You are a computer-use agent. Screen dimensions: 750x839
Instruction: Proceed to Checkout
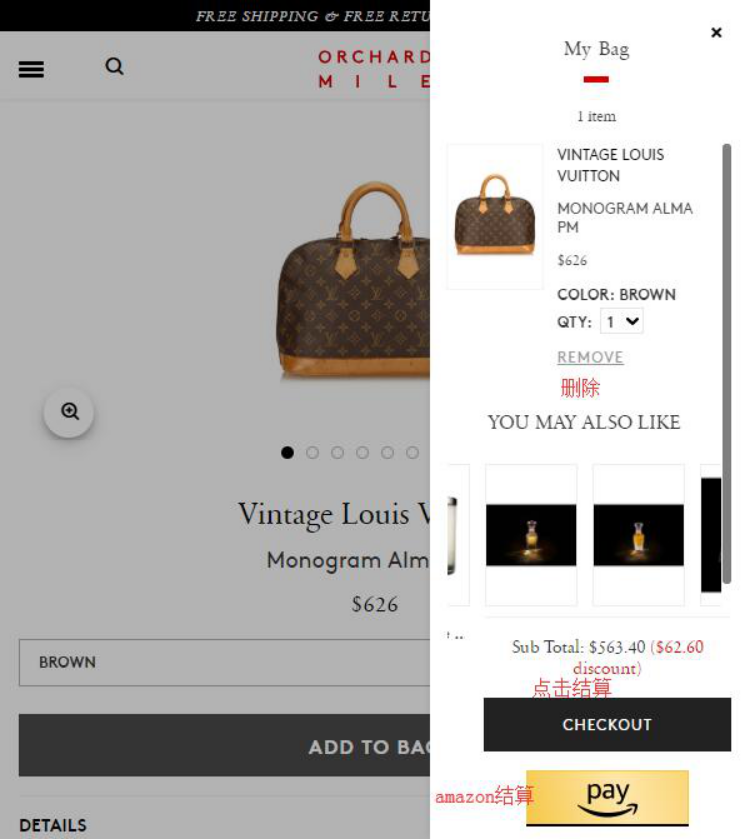(607, 725)
